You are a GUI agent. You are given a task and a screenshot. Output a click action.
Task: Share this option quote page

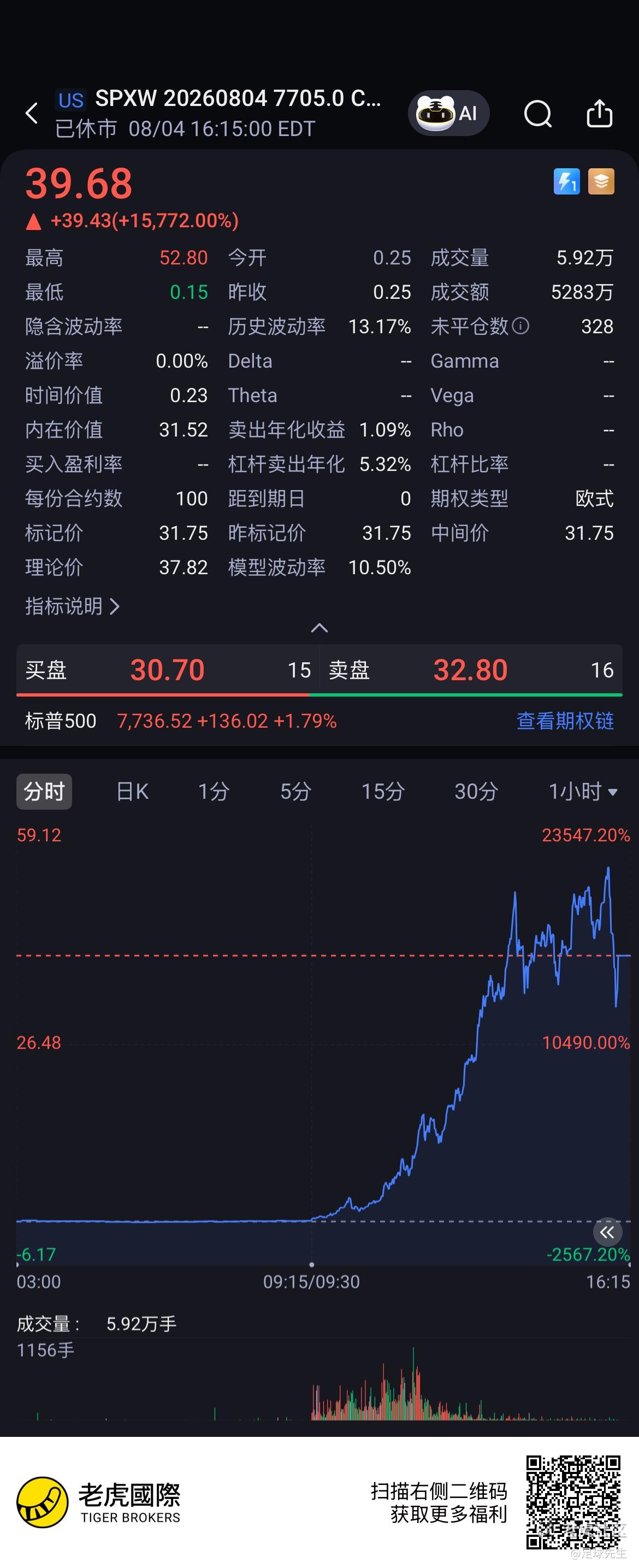point(600,113)
